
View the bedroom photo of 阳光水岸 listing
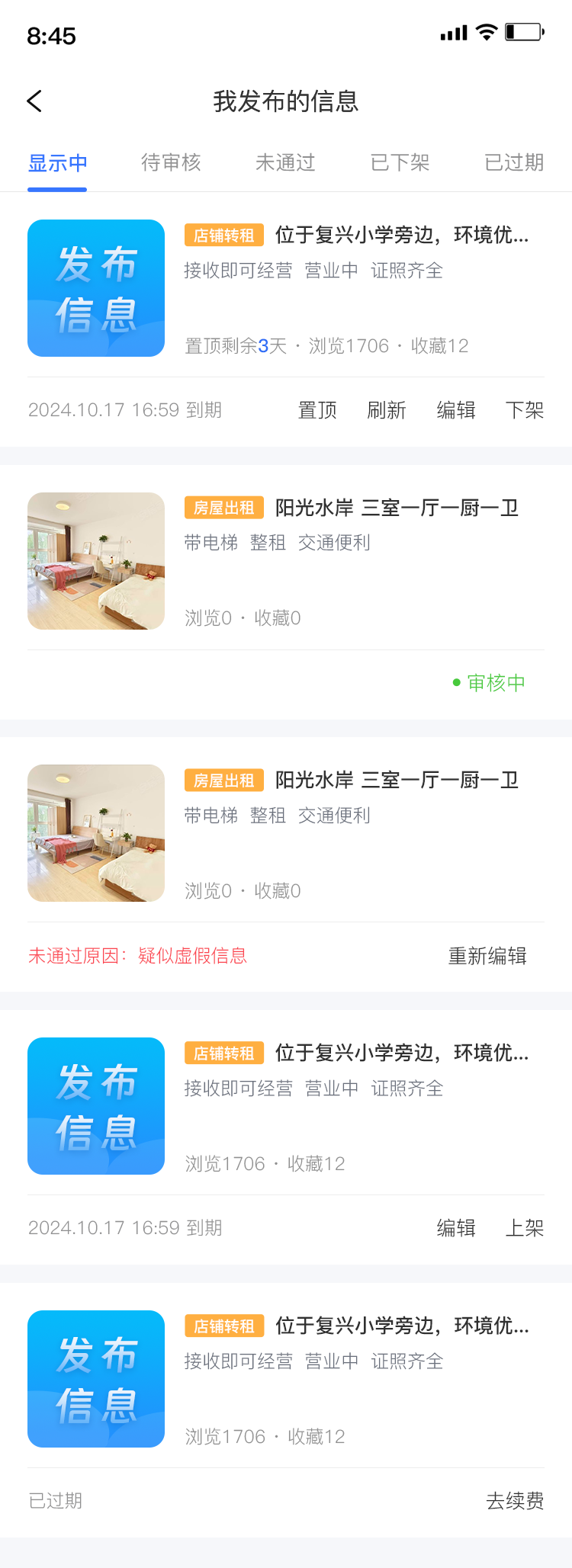[95, 560]
